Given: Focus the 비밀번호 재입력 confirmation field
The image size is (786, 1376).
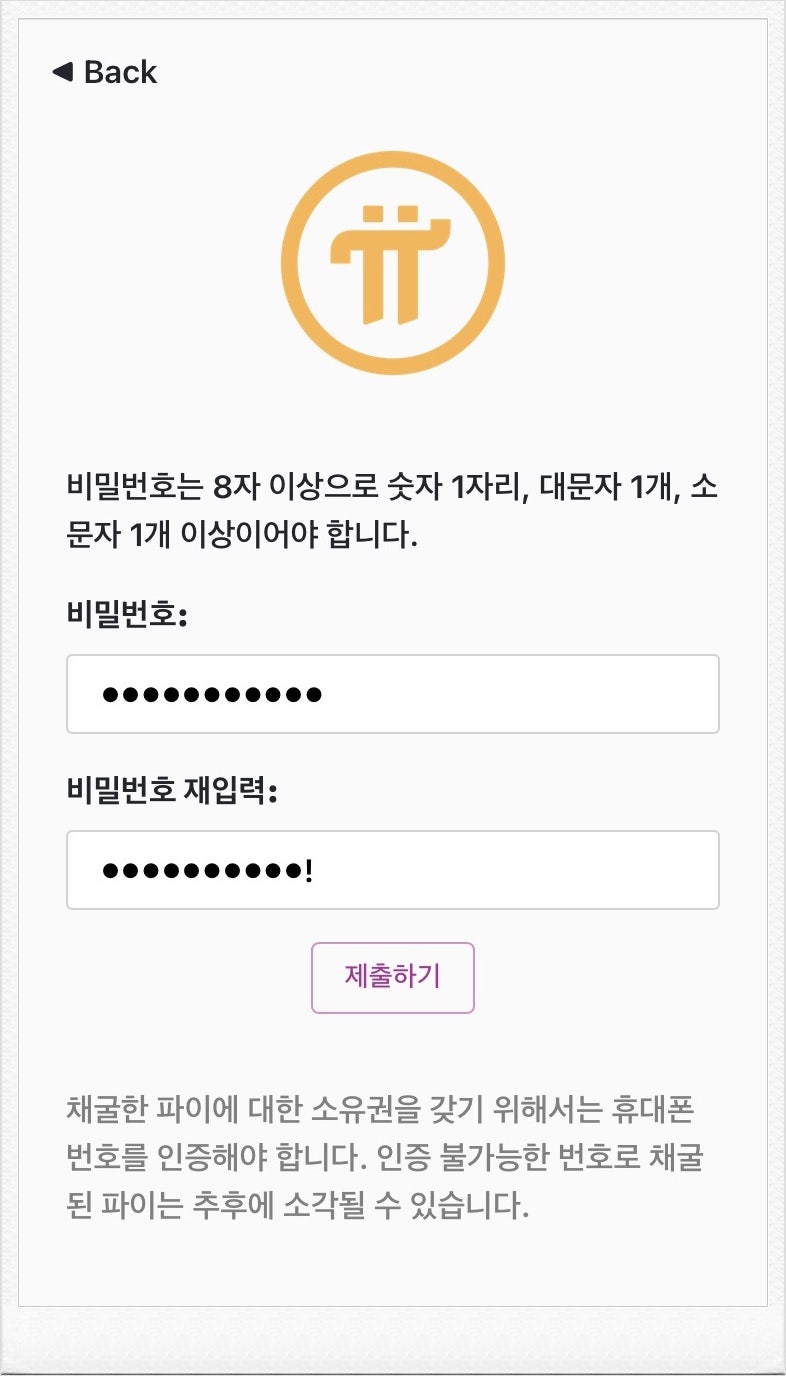Looking at the screenshot, I should (393, 870).
